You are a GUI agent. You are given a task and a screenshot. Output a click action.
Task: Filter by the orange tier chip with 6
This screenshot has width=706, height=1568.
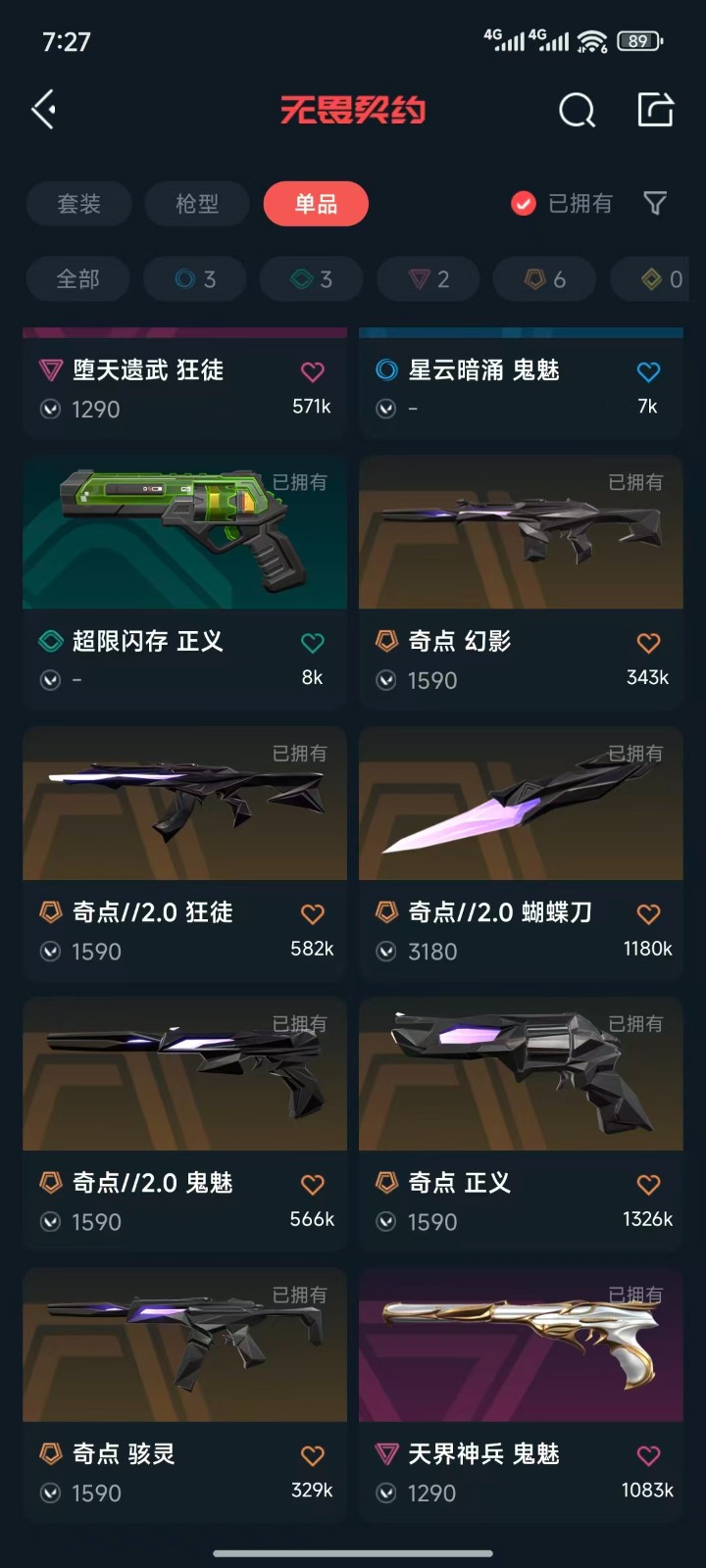click(x=544, y=279)
